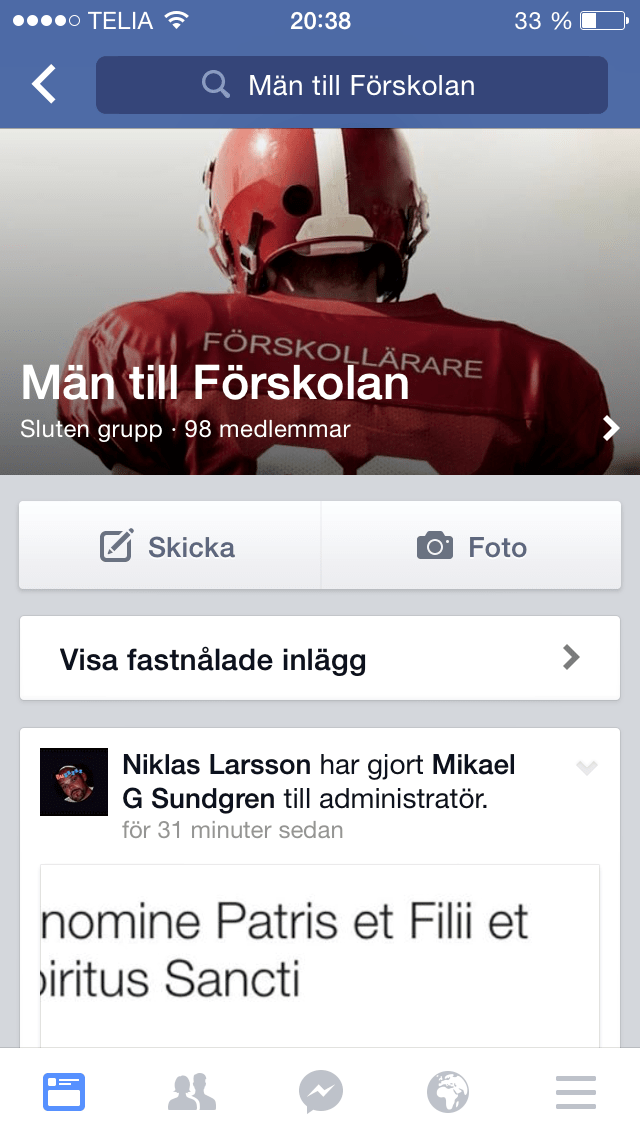Open the notifications globe tab
Image resolution: width=640 pixels, height=1136 pixels.
(x=448, y=1092)
